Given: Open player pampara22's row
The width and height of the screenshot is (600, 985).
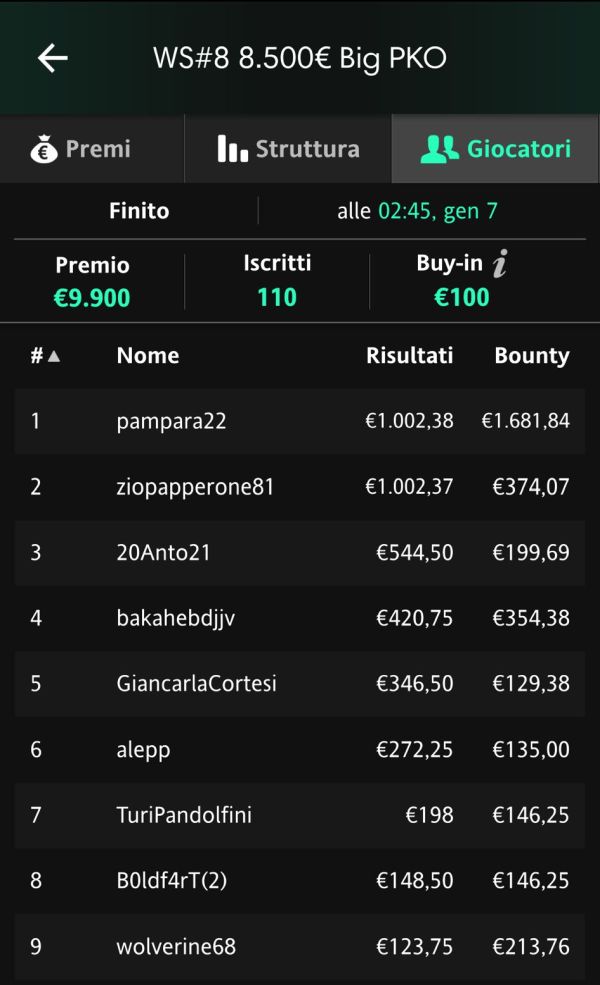Looking at the screenshot, I should point(300,421).
